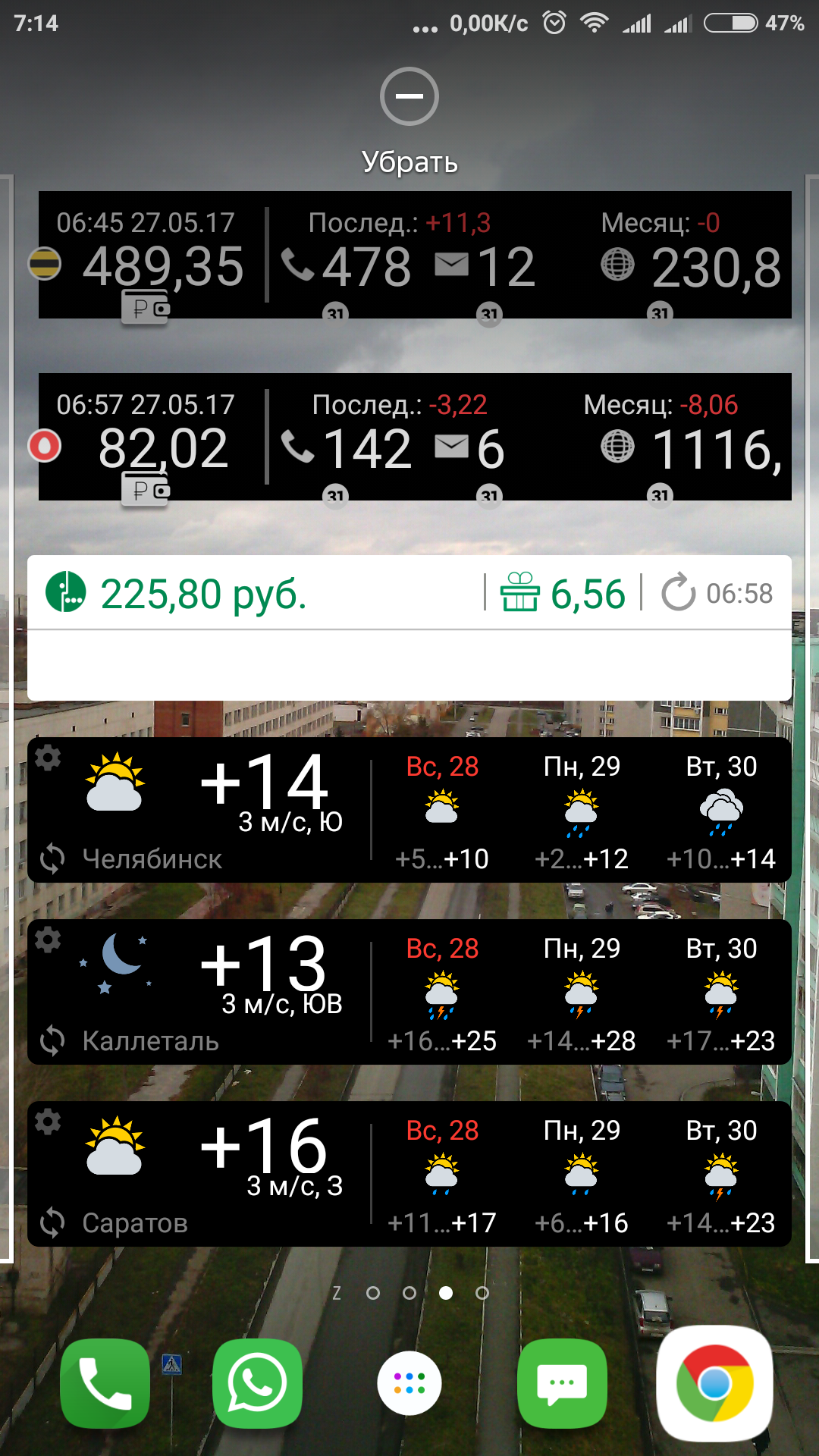
Task: Launch the Chrome browser
Action: tap(714, 1383)
